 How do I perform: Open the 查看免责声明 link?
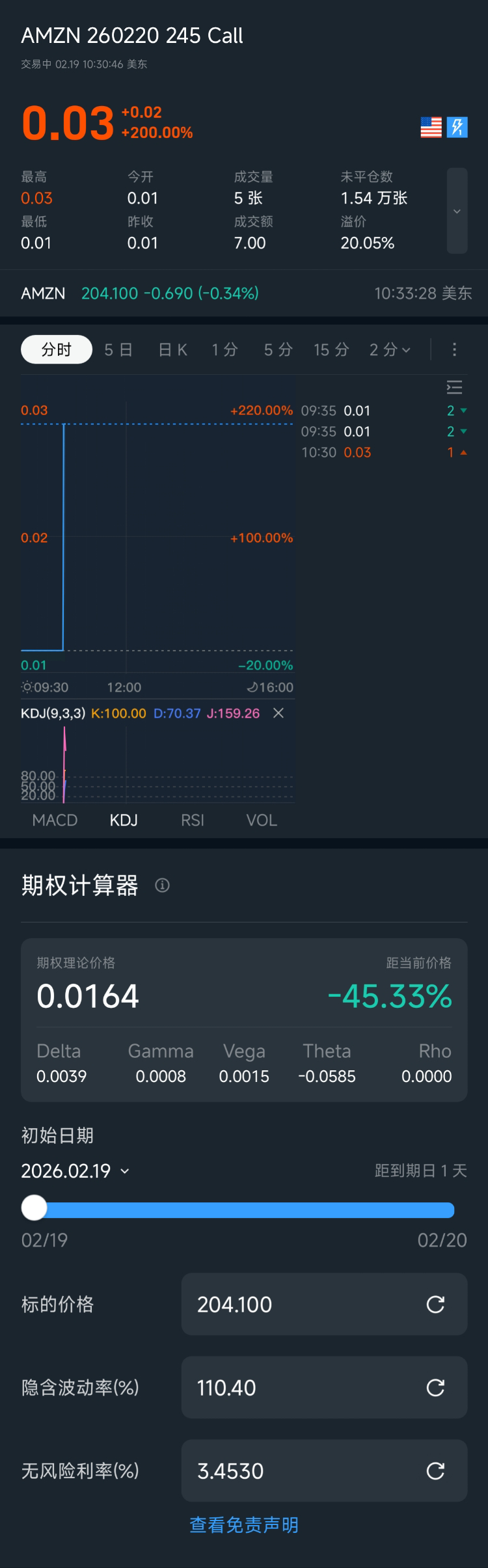point(244,1524)
